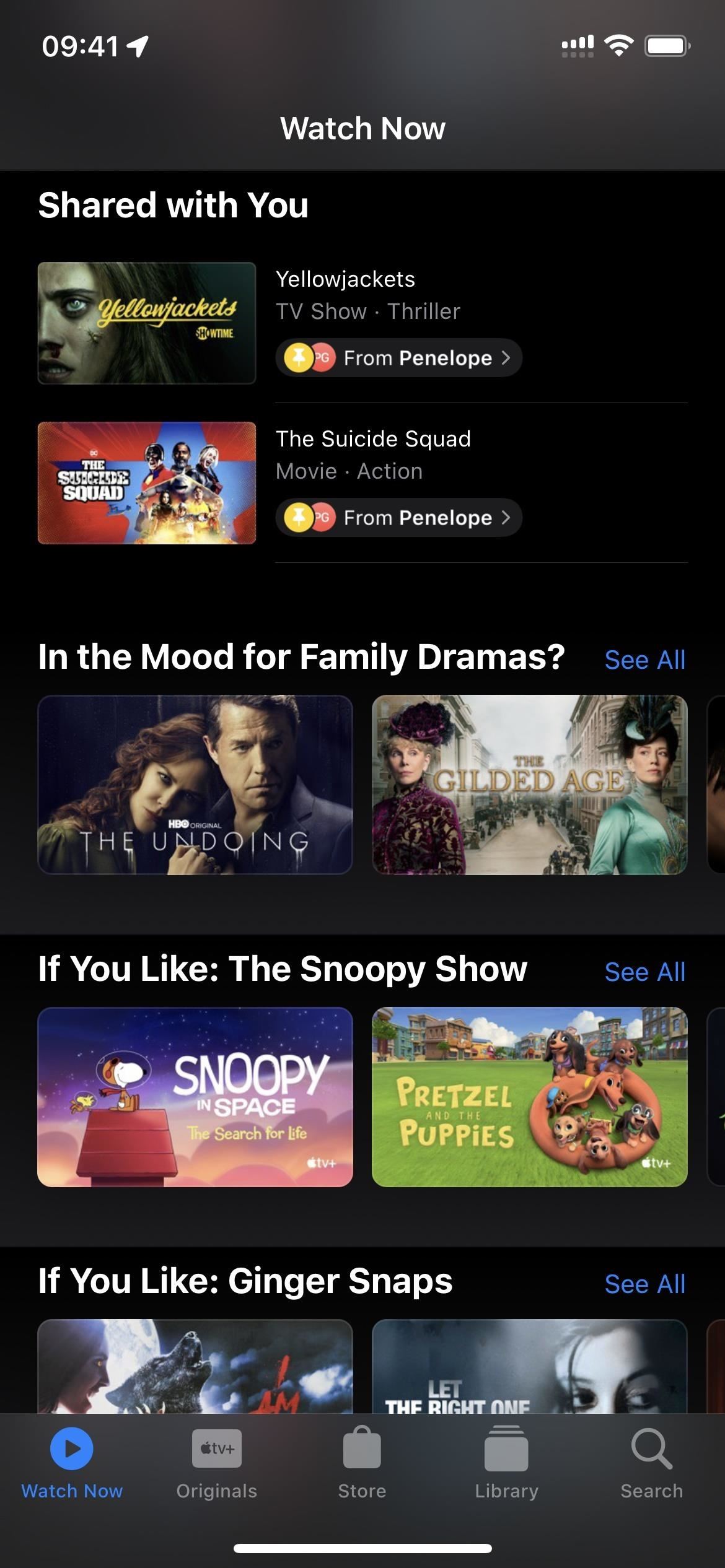725x1568 pixels.
Task: Tap the Yellowjackets show artwork
Action: coord(147,323)
